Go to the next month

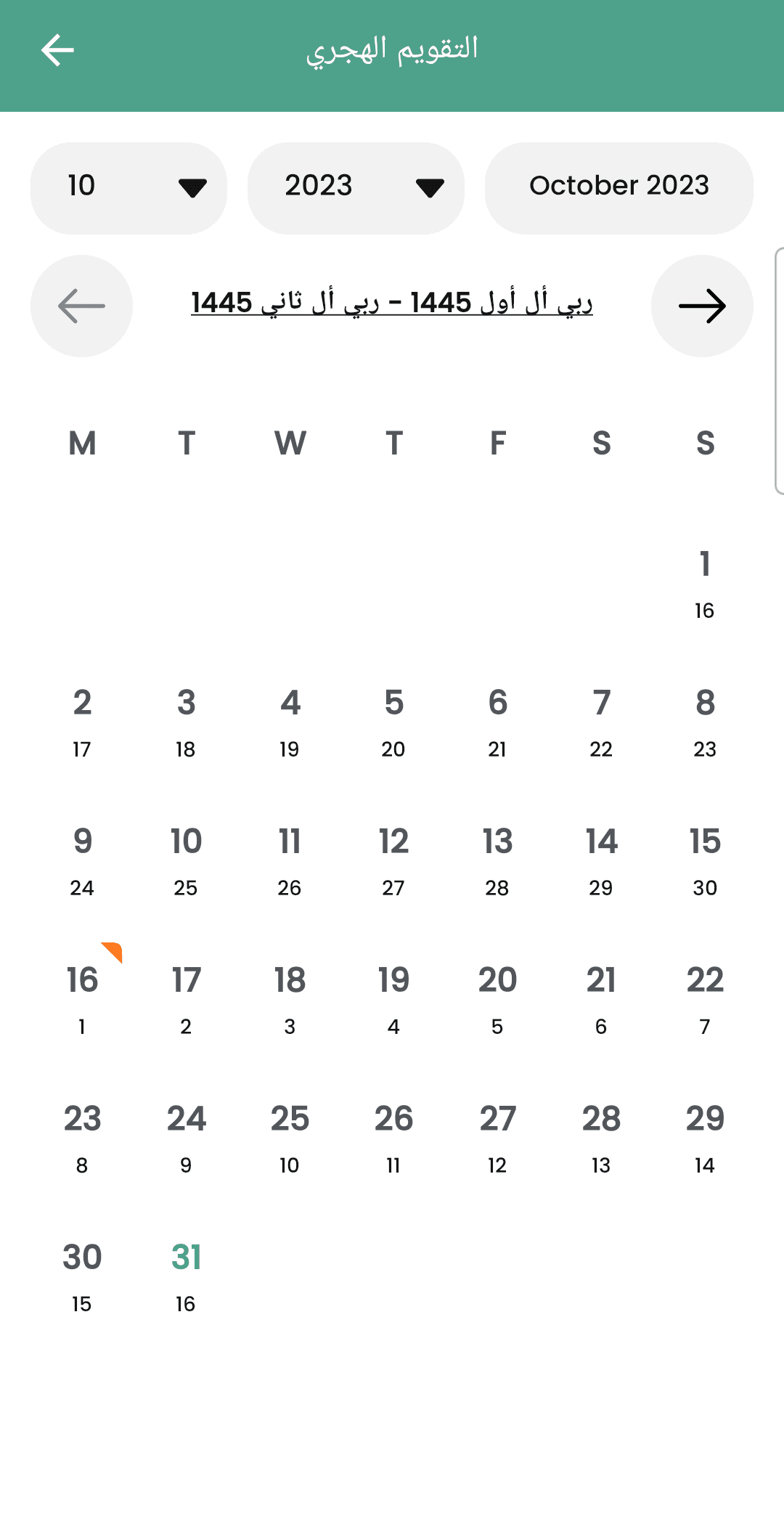click(x=702, y=306)
